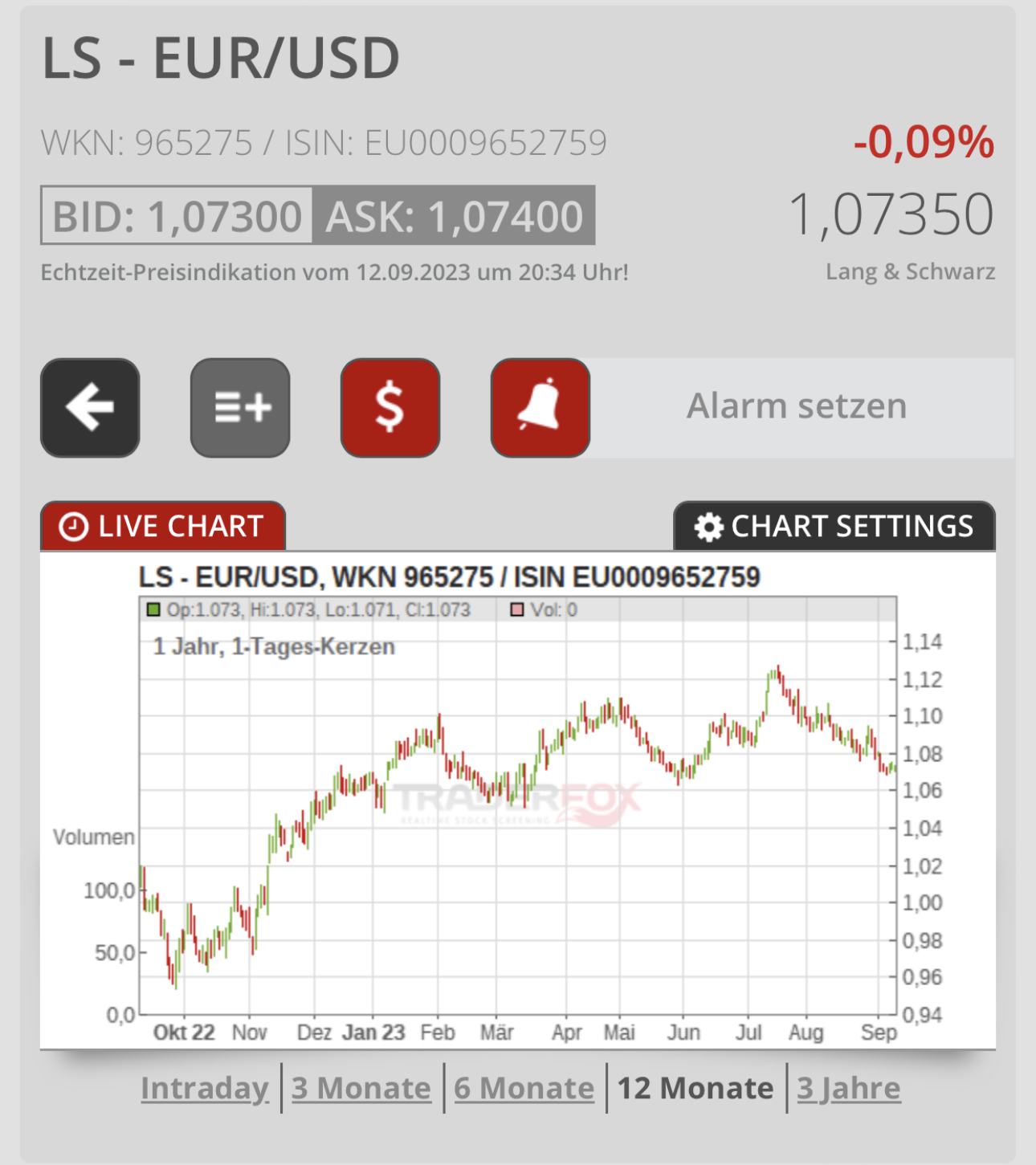Switch chart to 3 Jahre
Screen dimensions: 1036x1165
coord(848,1088)
